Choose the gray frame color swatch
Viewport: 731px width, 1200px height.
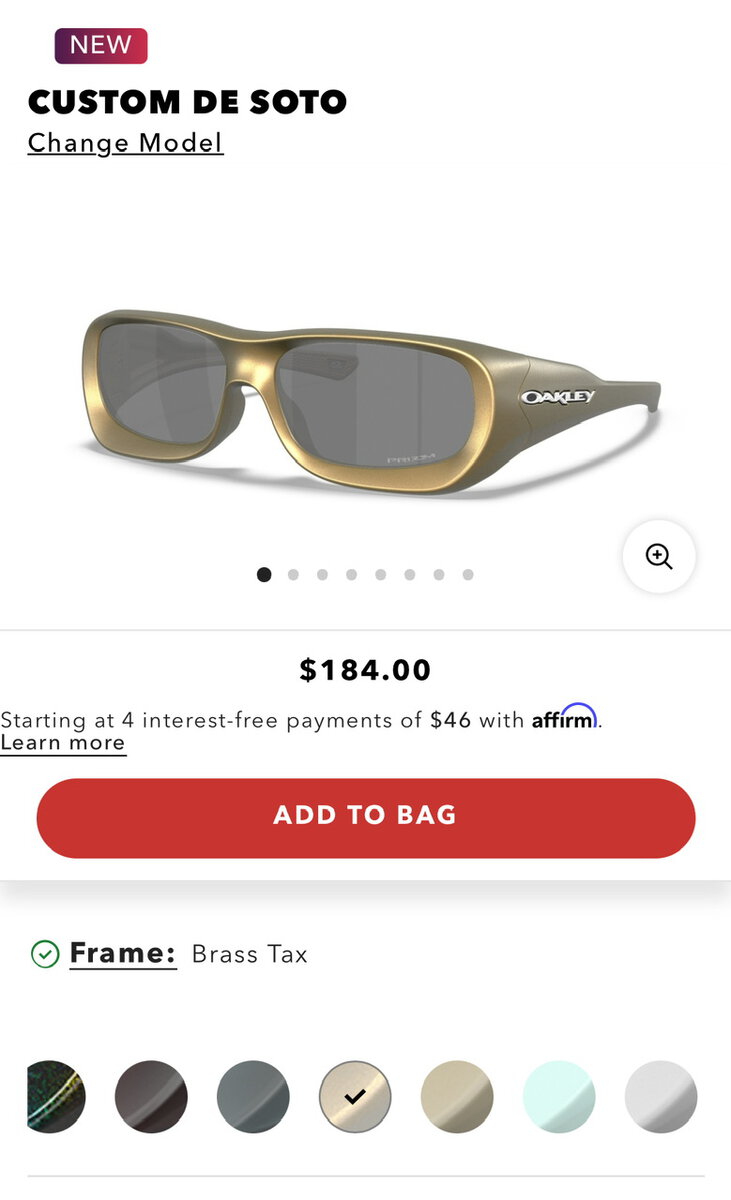tap(253, 1097)
